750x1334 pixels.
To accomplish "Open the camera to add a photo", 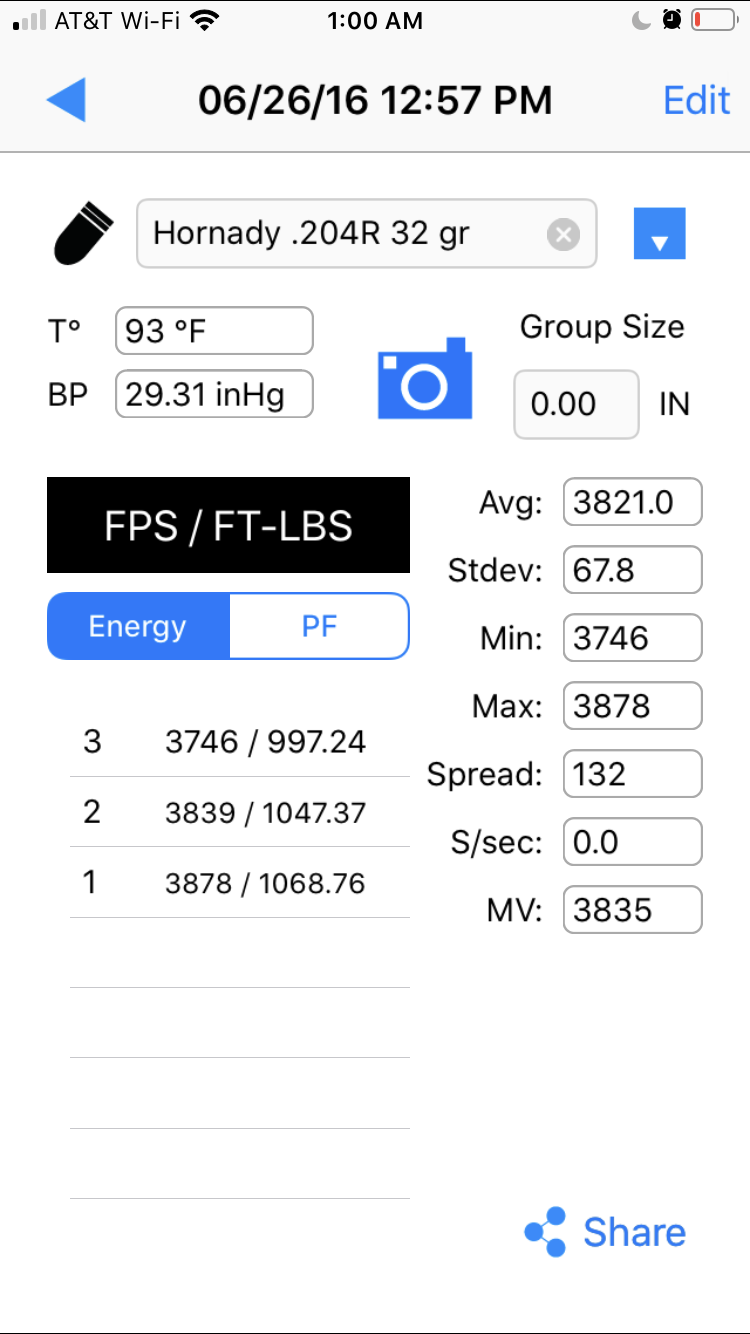I will pyautogui.click(x=424, y=378).
